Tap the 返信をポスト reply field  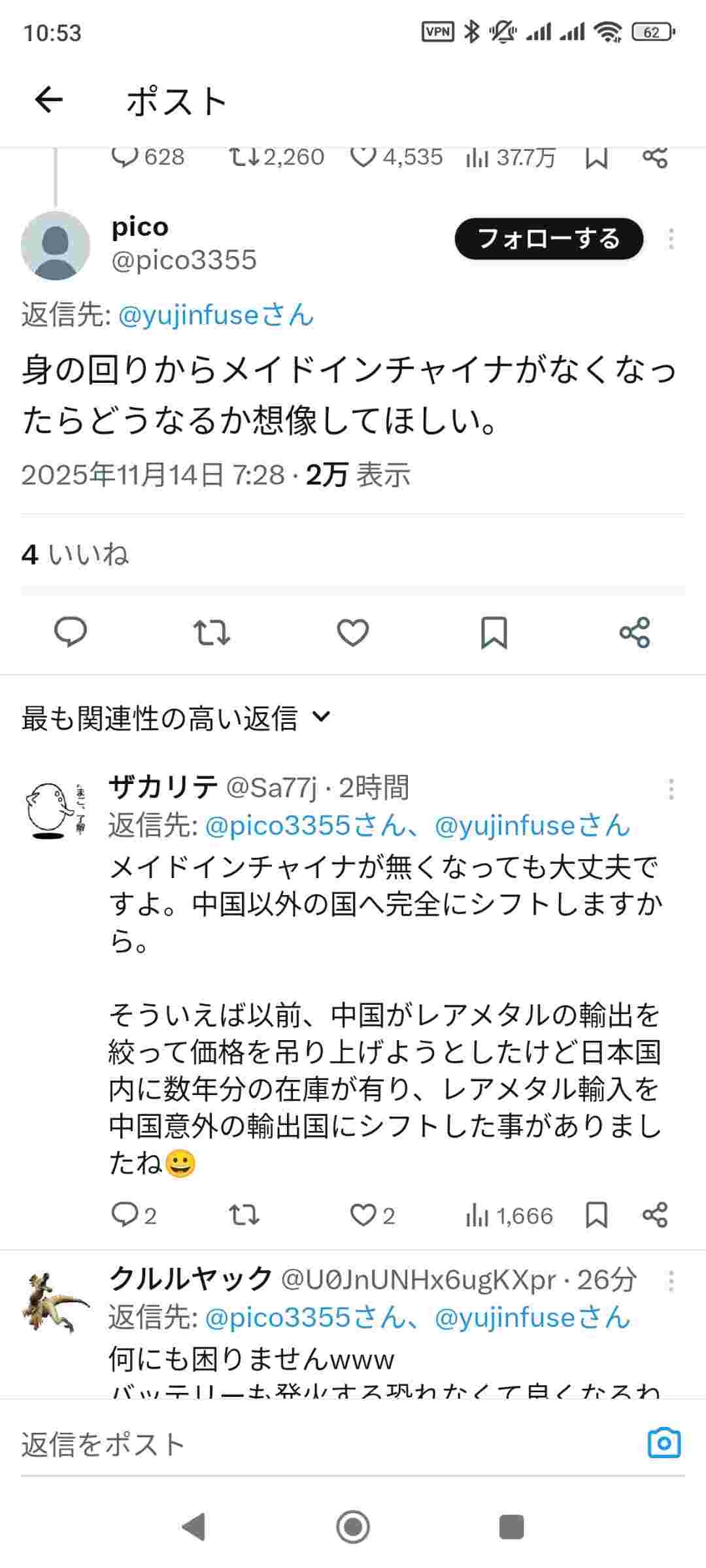coord(314,1444)
